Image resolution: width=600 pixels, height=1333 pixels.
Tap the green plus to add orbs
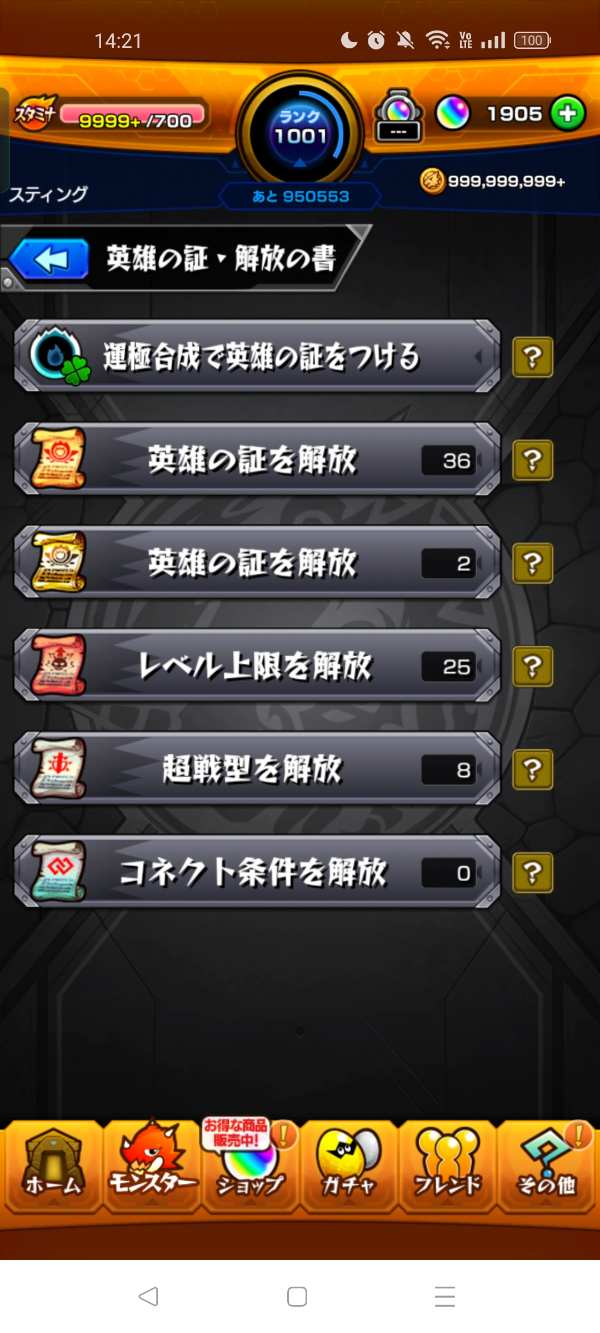pos(567,114)
